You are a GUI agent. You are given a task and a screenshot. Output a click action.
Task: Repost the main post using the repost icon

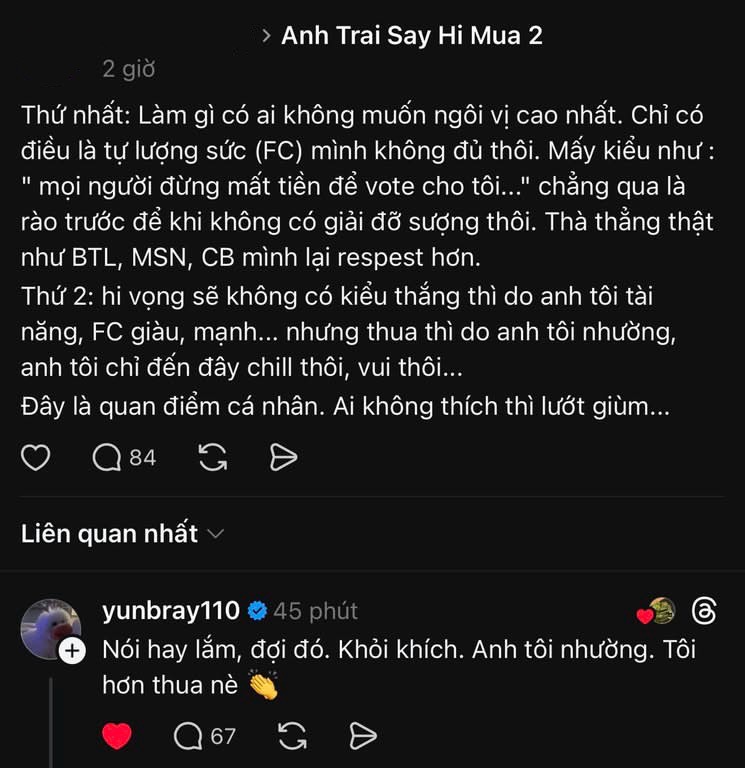click(212, 457)
